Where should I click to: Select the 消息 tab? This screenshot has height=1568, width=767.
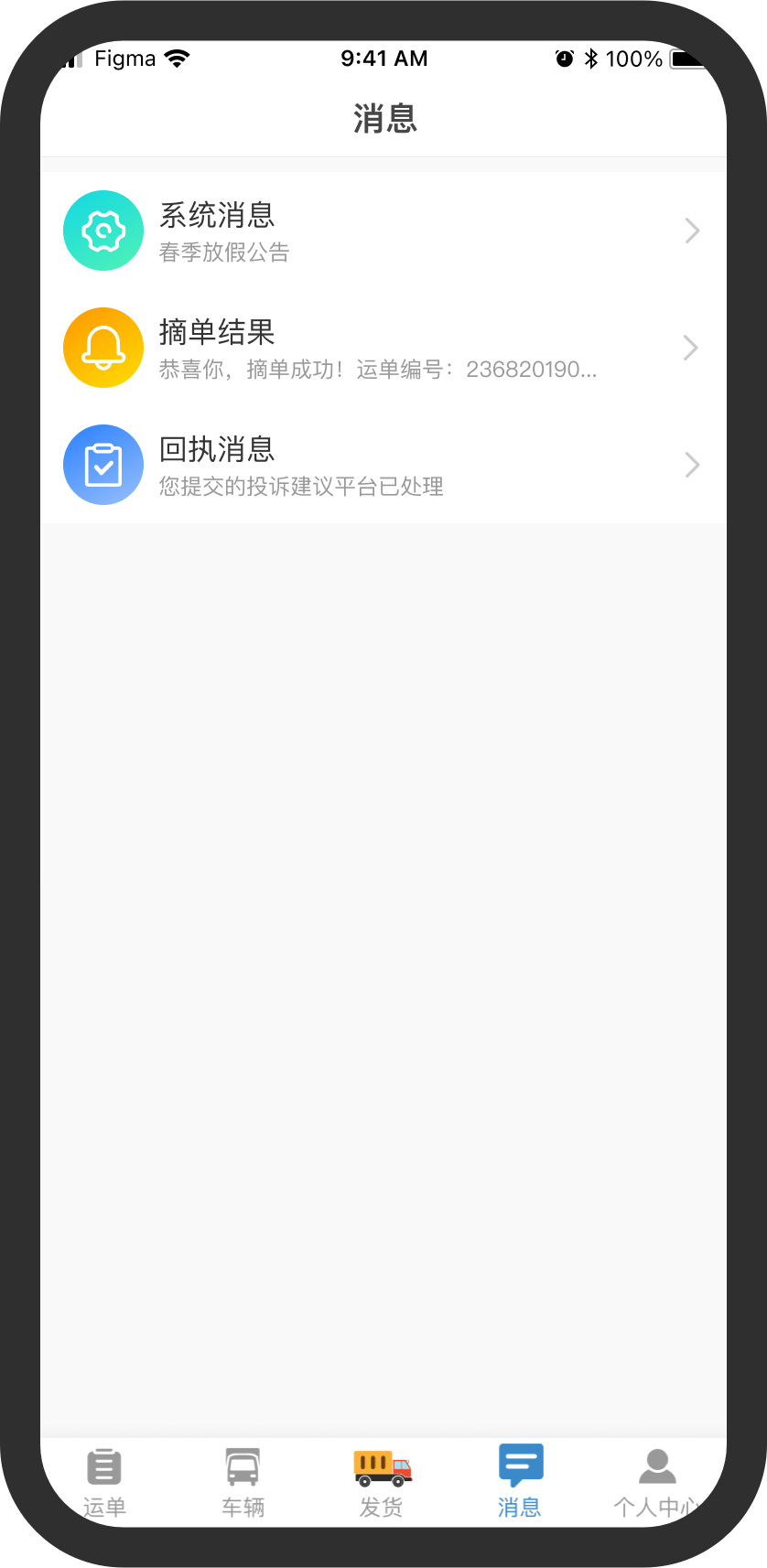click(520, 1482)
